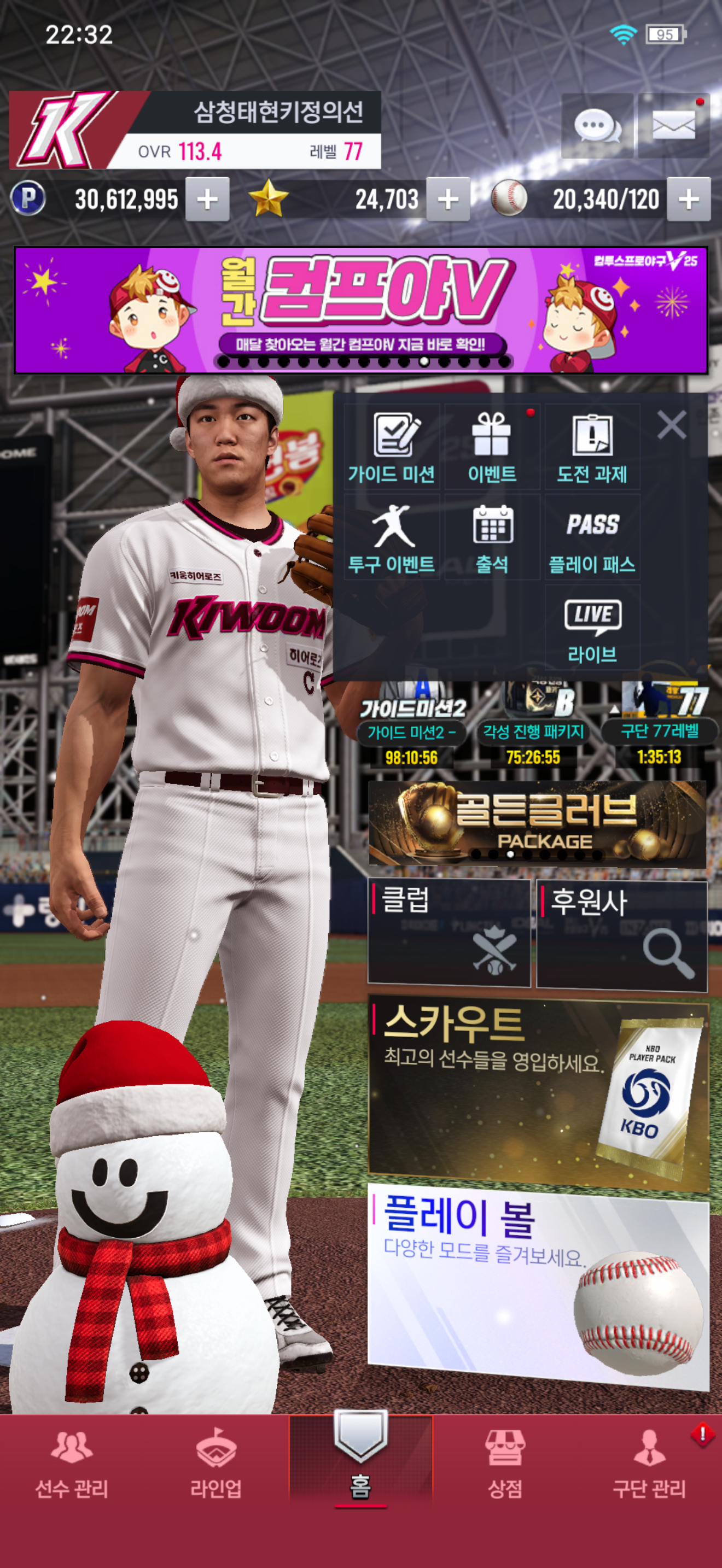Add stars using the plus button
This screenshot has width=722, height=1568.
point(448,199)
